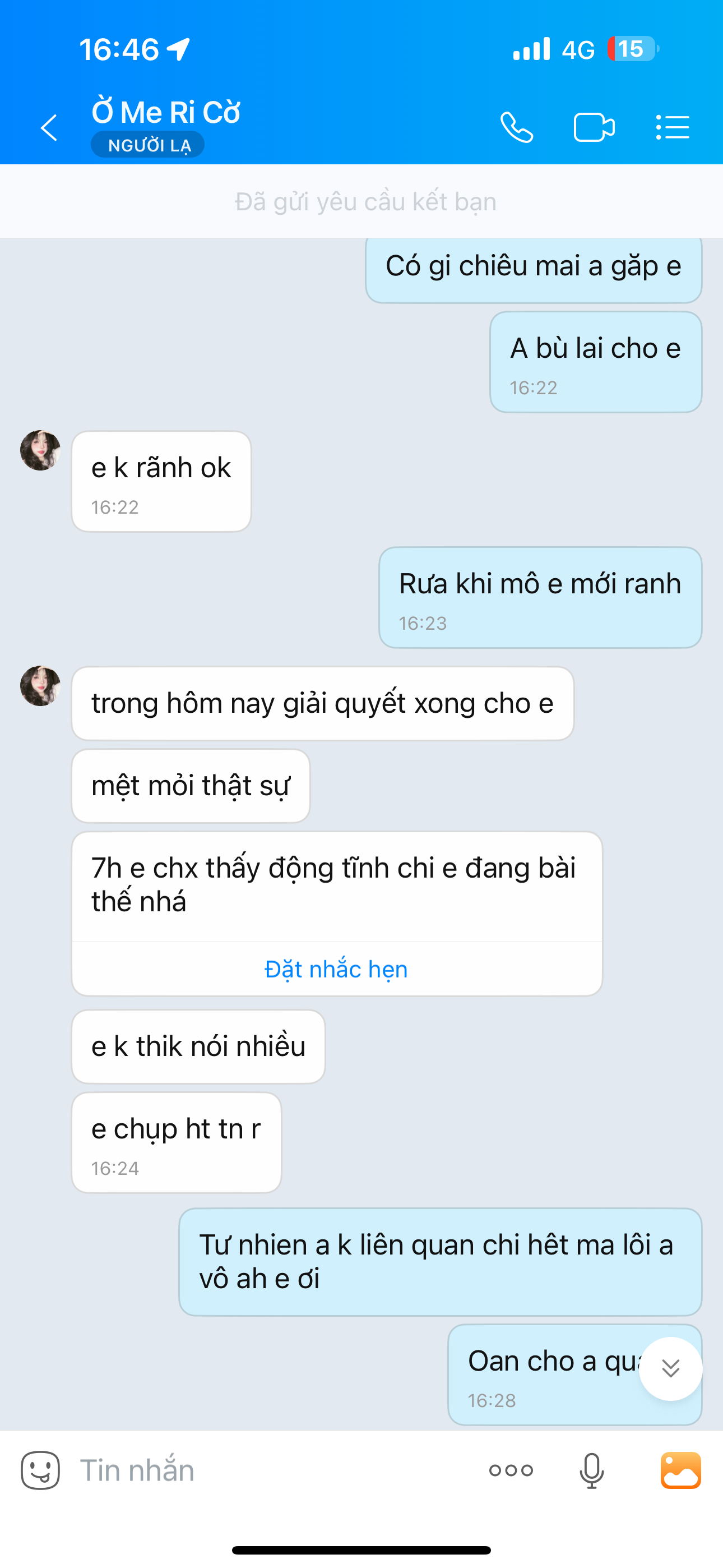
Task: Start a voice call with Ờ Me Ri Cờ
Action: 516,128
